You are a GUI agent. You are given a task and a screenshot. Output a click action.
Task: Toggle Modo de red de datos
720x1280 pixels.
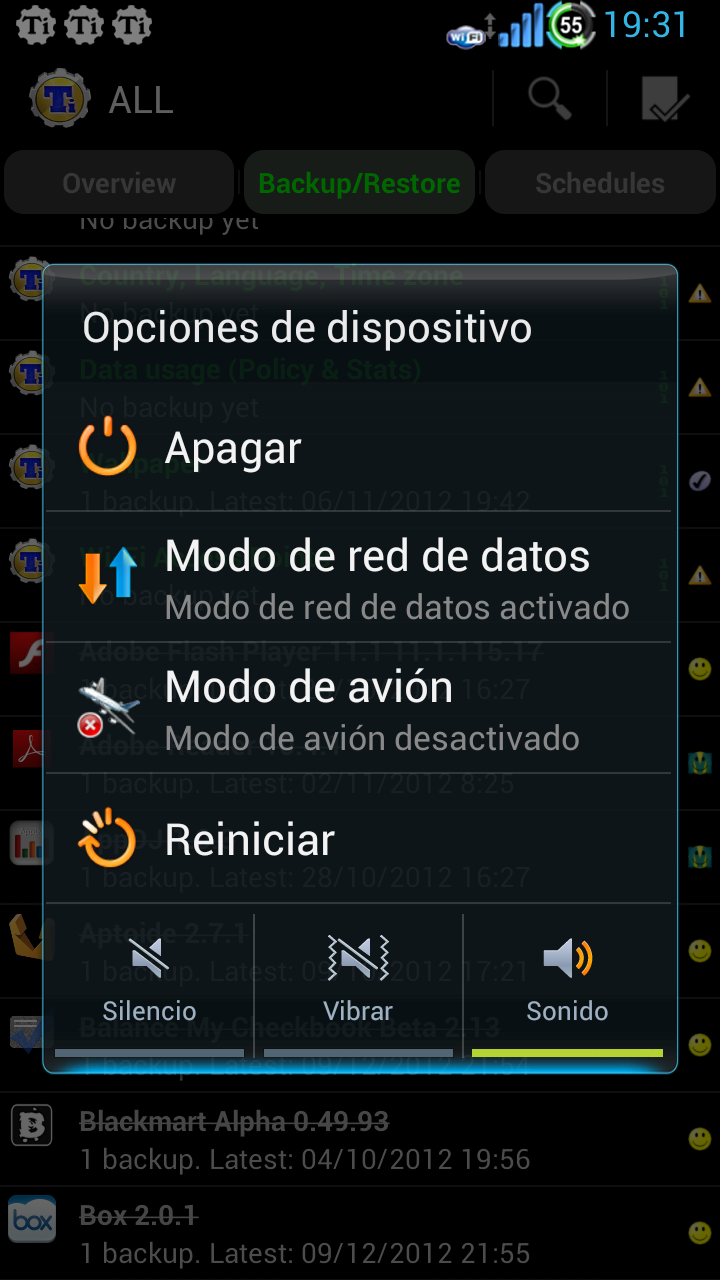(360, 578)
